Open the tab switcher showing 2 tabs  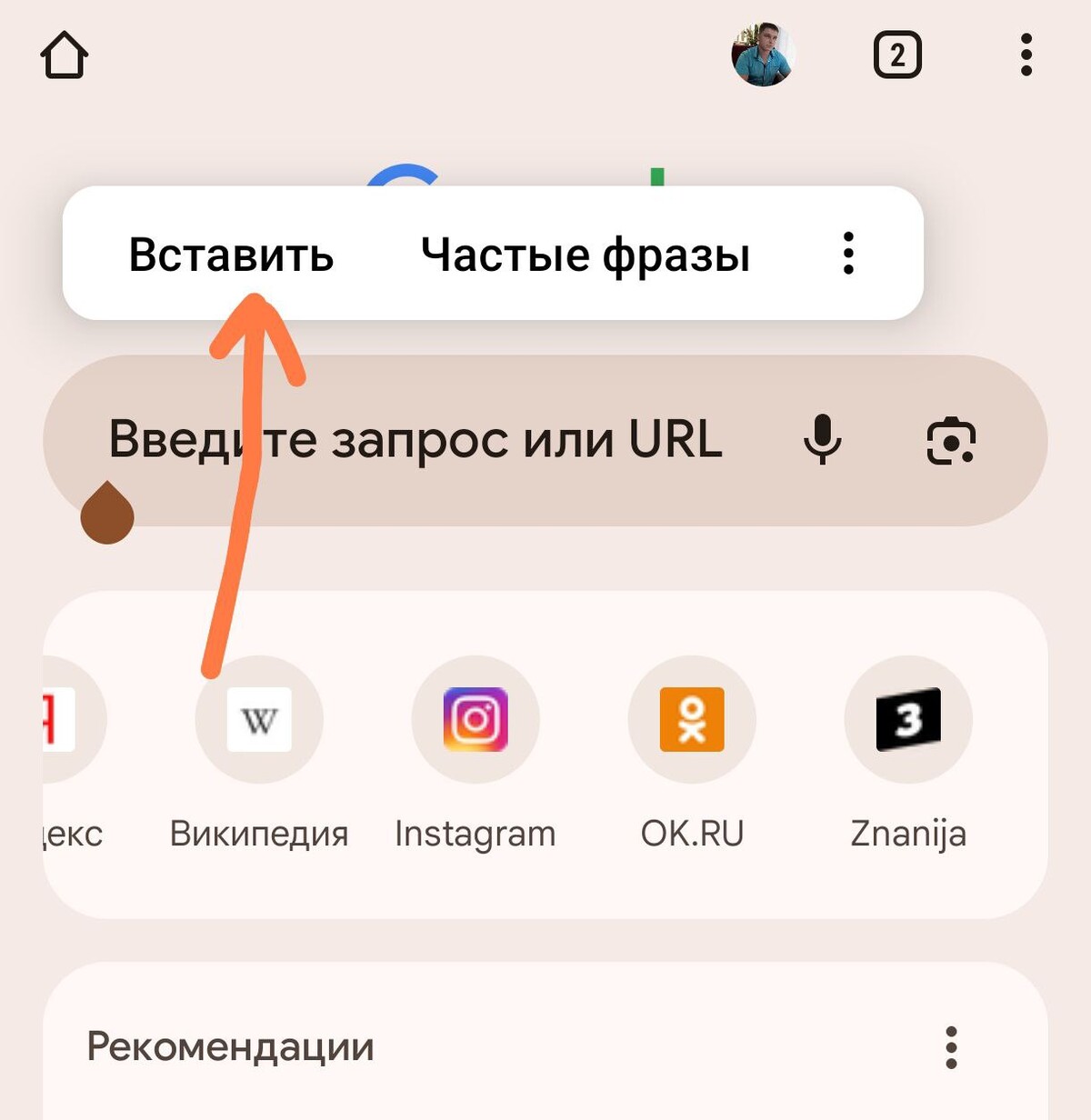click(897, 55)
